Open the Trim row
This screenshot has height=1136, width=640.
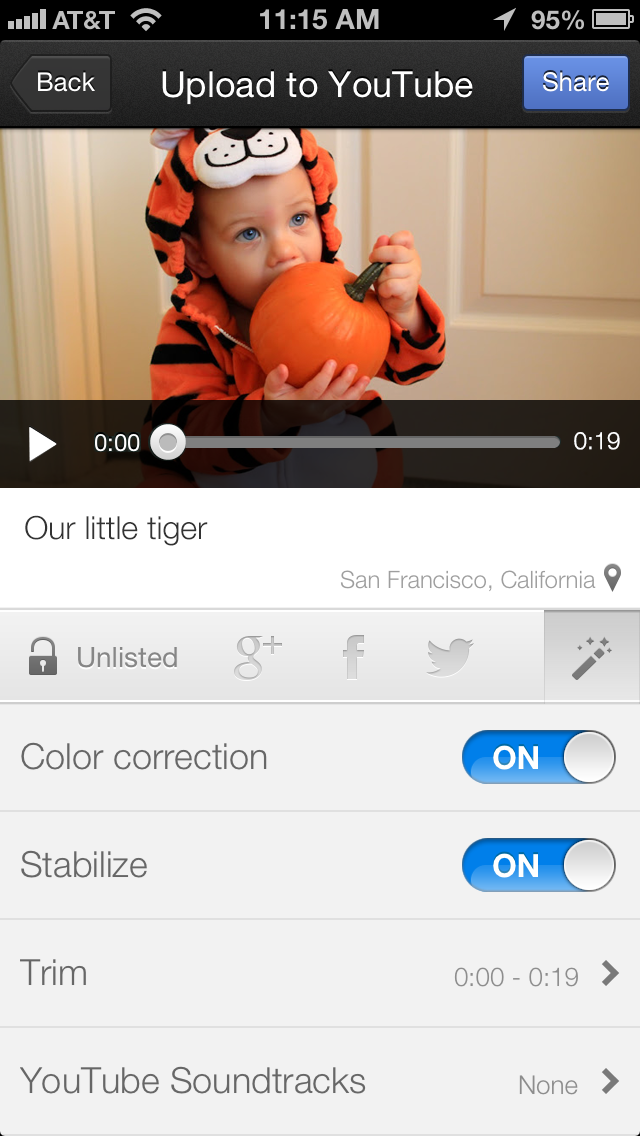[x=320, y=974]
